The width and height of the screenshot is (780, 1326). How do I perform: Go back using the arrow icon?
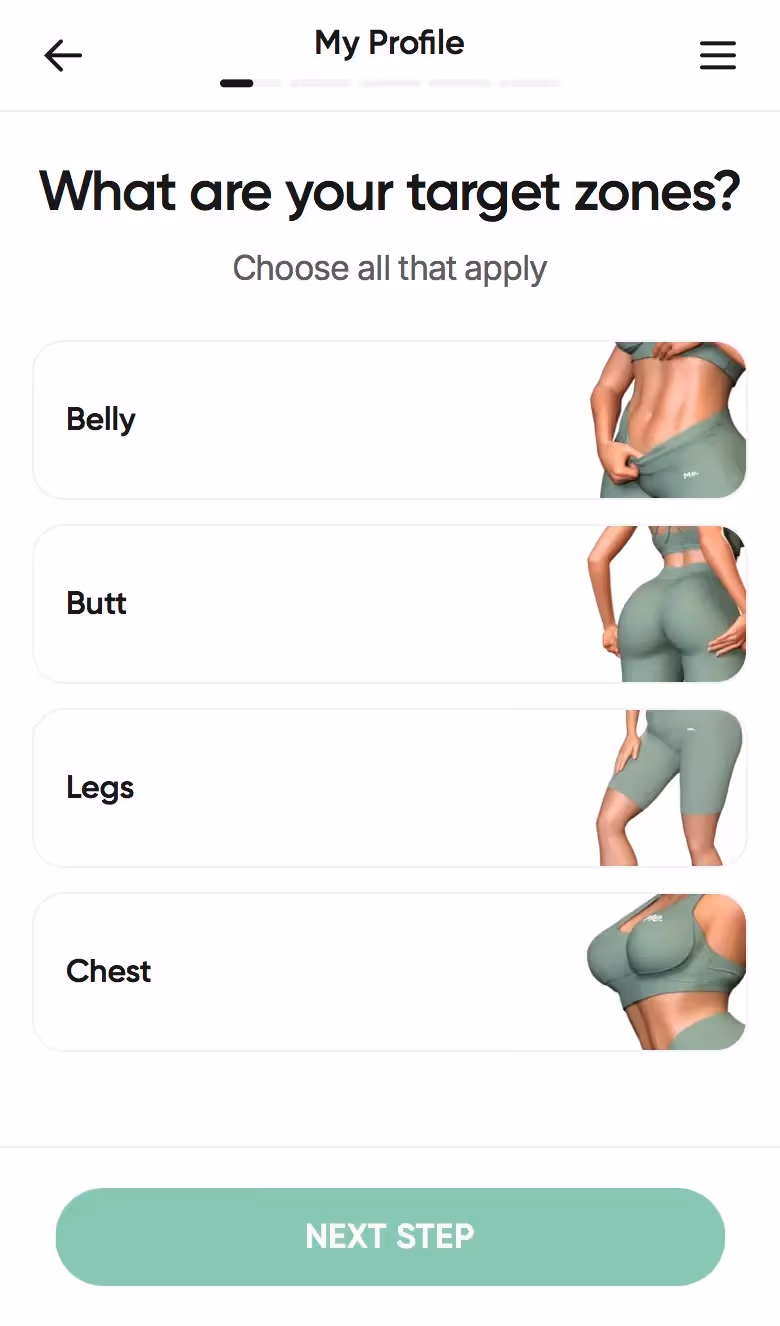click(x=63, y=56)
